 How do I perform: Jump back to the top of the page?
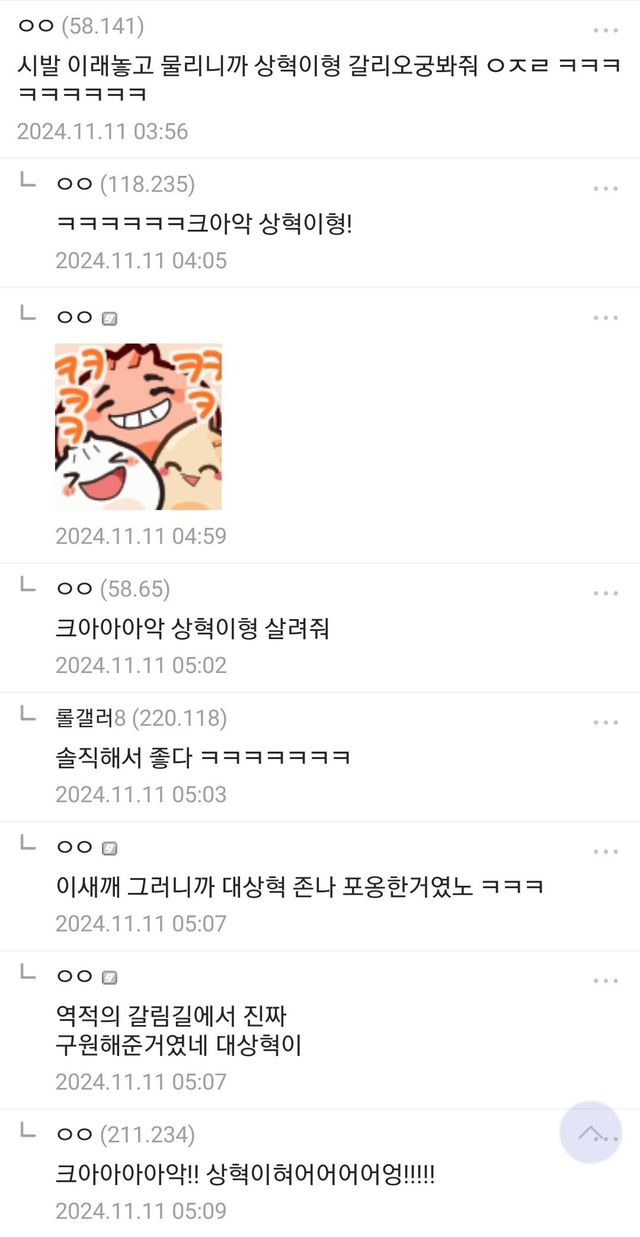click(x=590, y=1132)
